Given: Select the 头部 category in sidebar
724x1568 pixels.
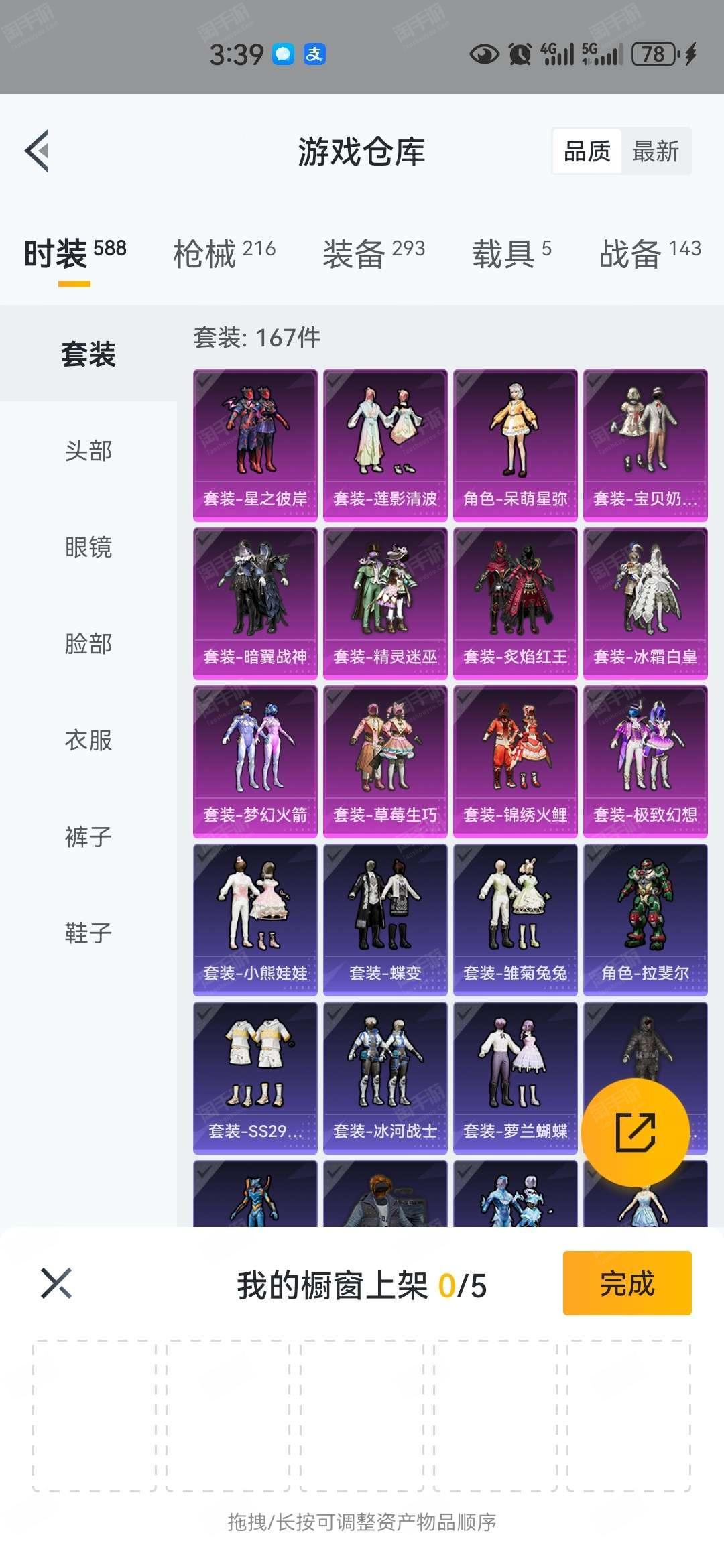Looking at the screenshot, I should pyautogui.click(x=88, y=451).
